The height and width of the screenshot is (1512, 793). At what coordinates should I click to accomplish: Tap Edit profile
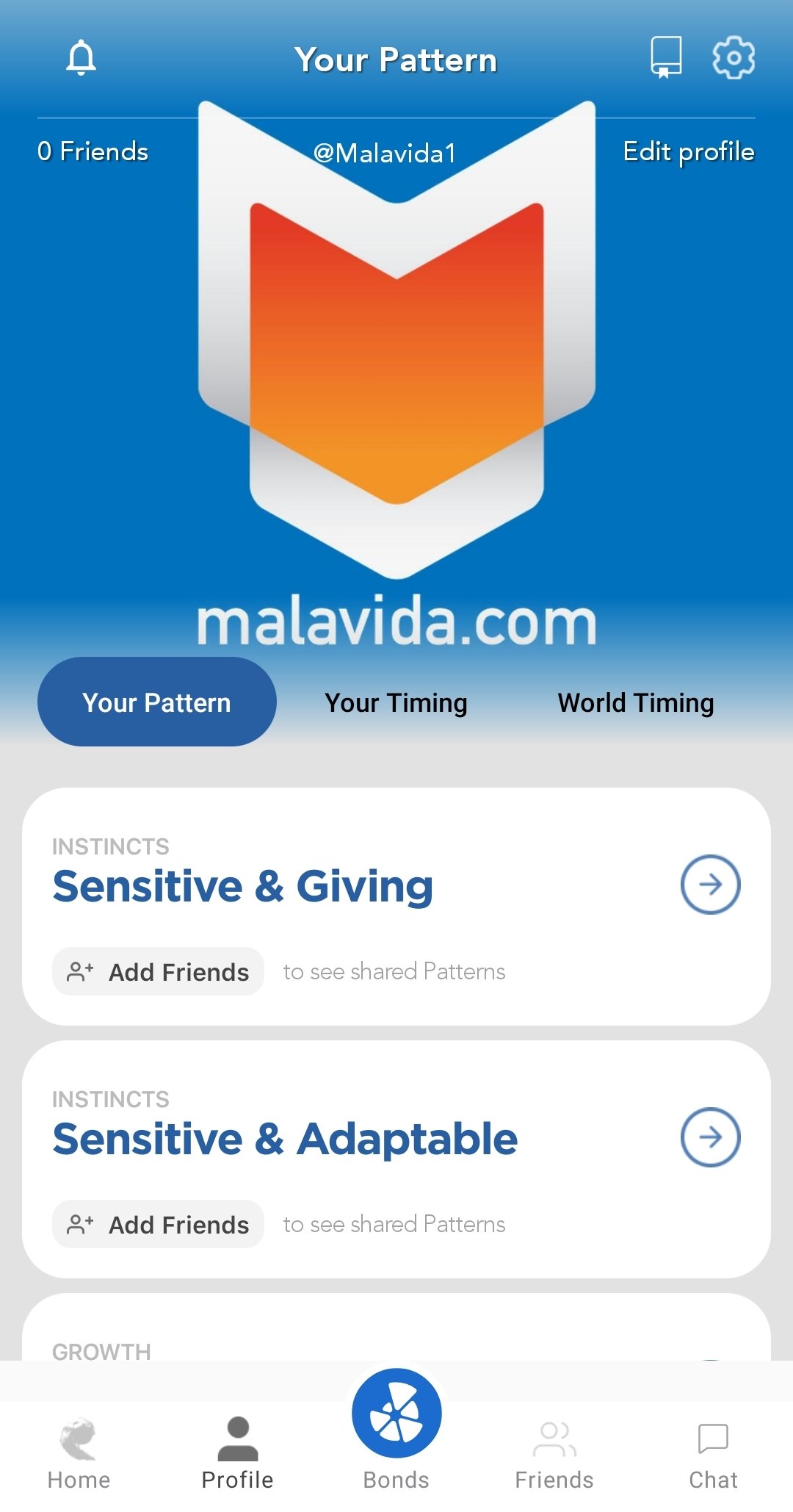pyautogui.click(x=689, y=151)
